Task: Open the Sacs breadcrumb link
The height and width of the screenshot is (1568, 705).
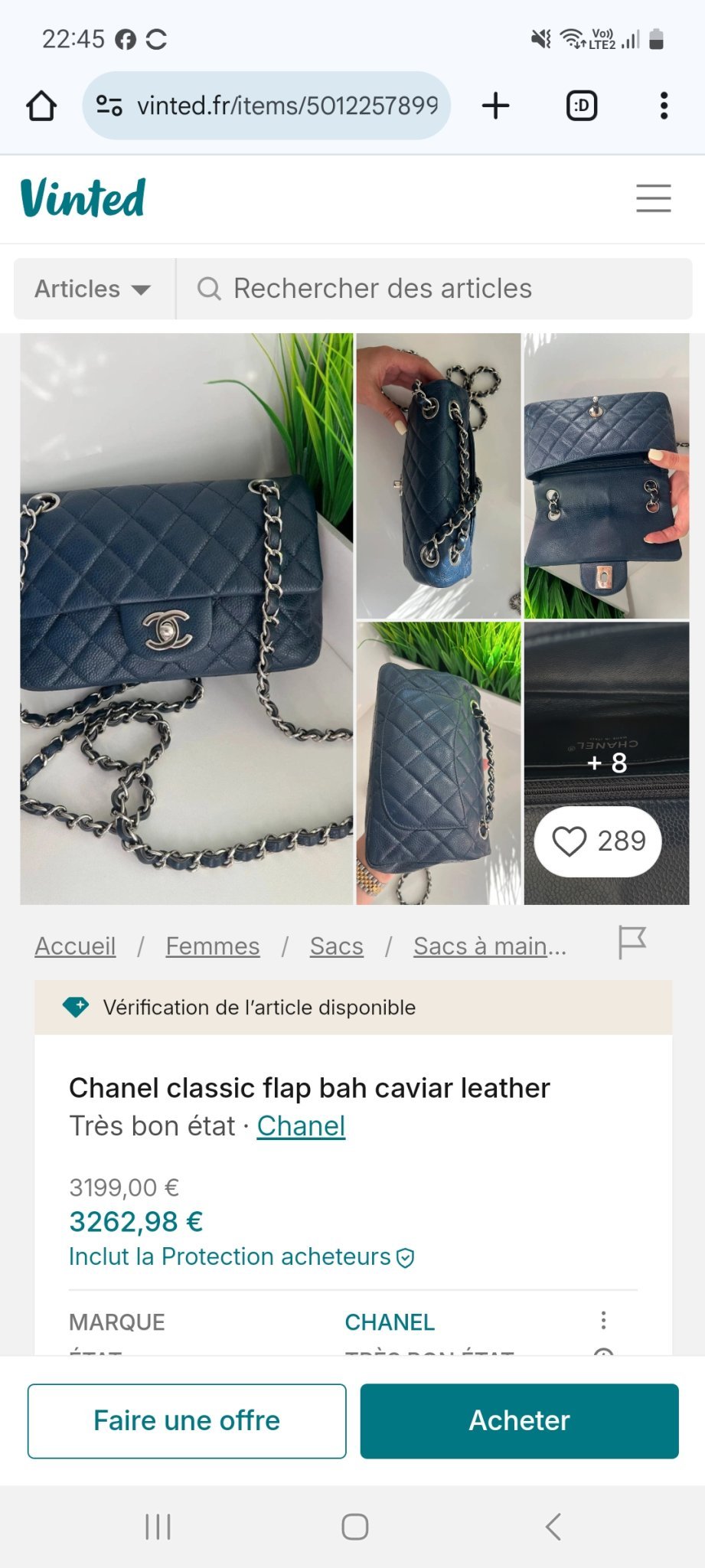Action: 336,946
